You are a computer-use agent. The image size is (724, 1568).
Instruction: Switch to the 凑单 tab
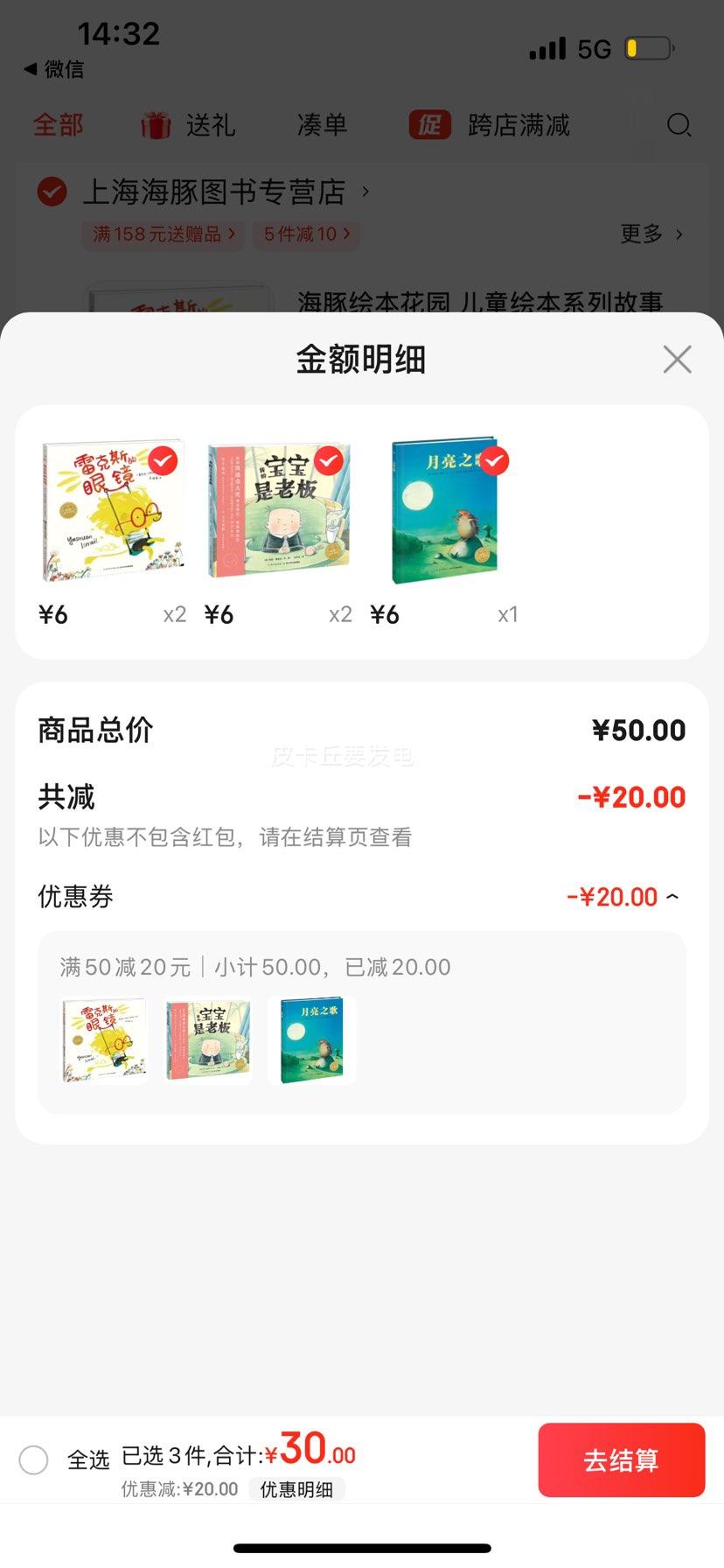point(321,125)
